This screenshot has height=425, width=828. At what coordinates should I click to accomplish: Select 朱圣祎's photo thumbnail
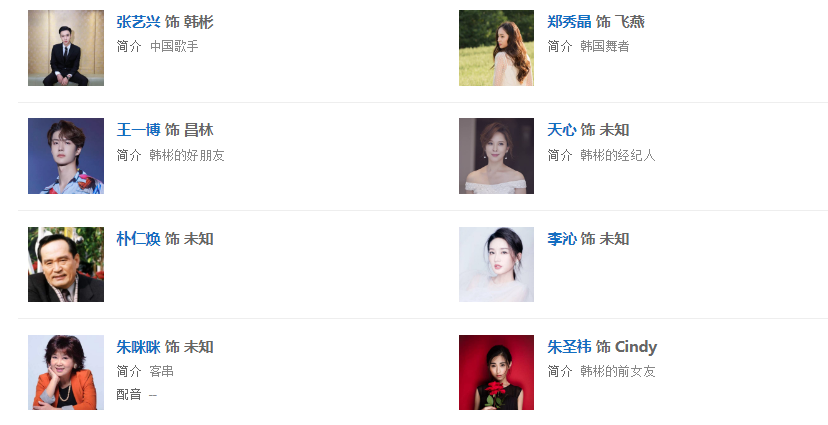496,372
